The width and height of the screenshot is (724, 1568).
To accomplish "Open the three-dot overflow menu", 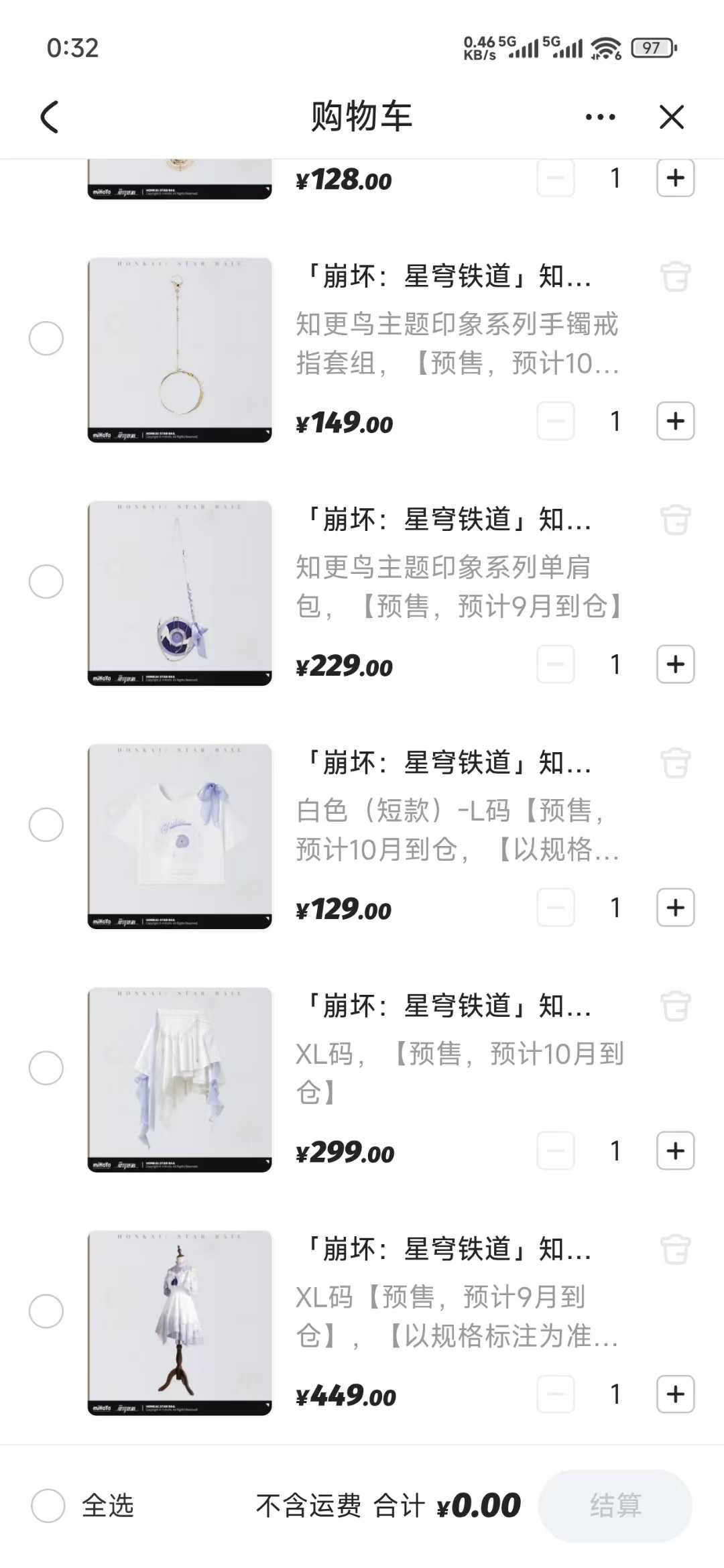I will (600, 117).
